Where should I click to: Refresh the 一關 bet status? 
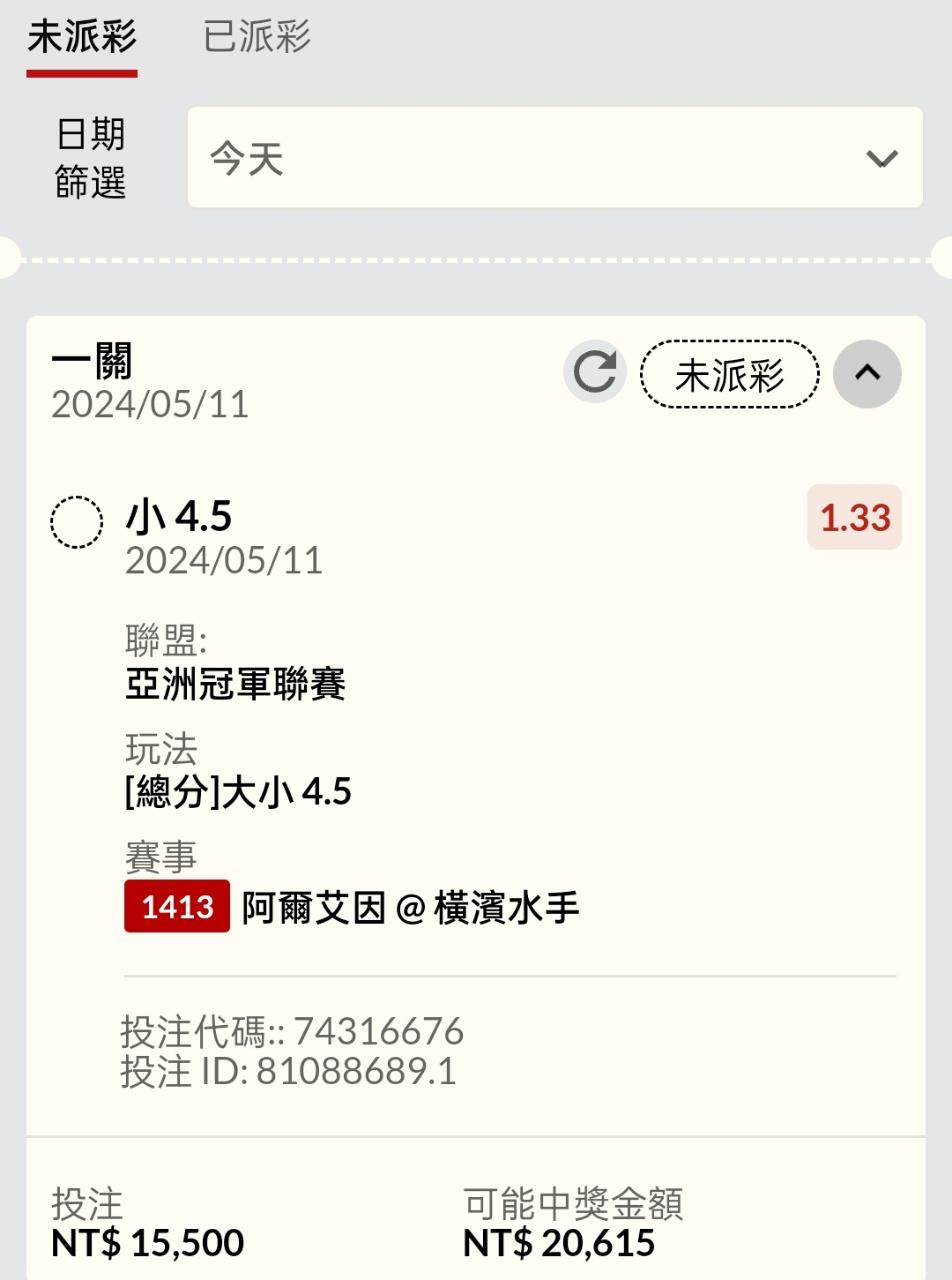[595, 373]
